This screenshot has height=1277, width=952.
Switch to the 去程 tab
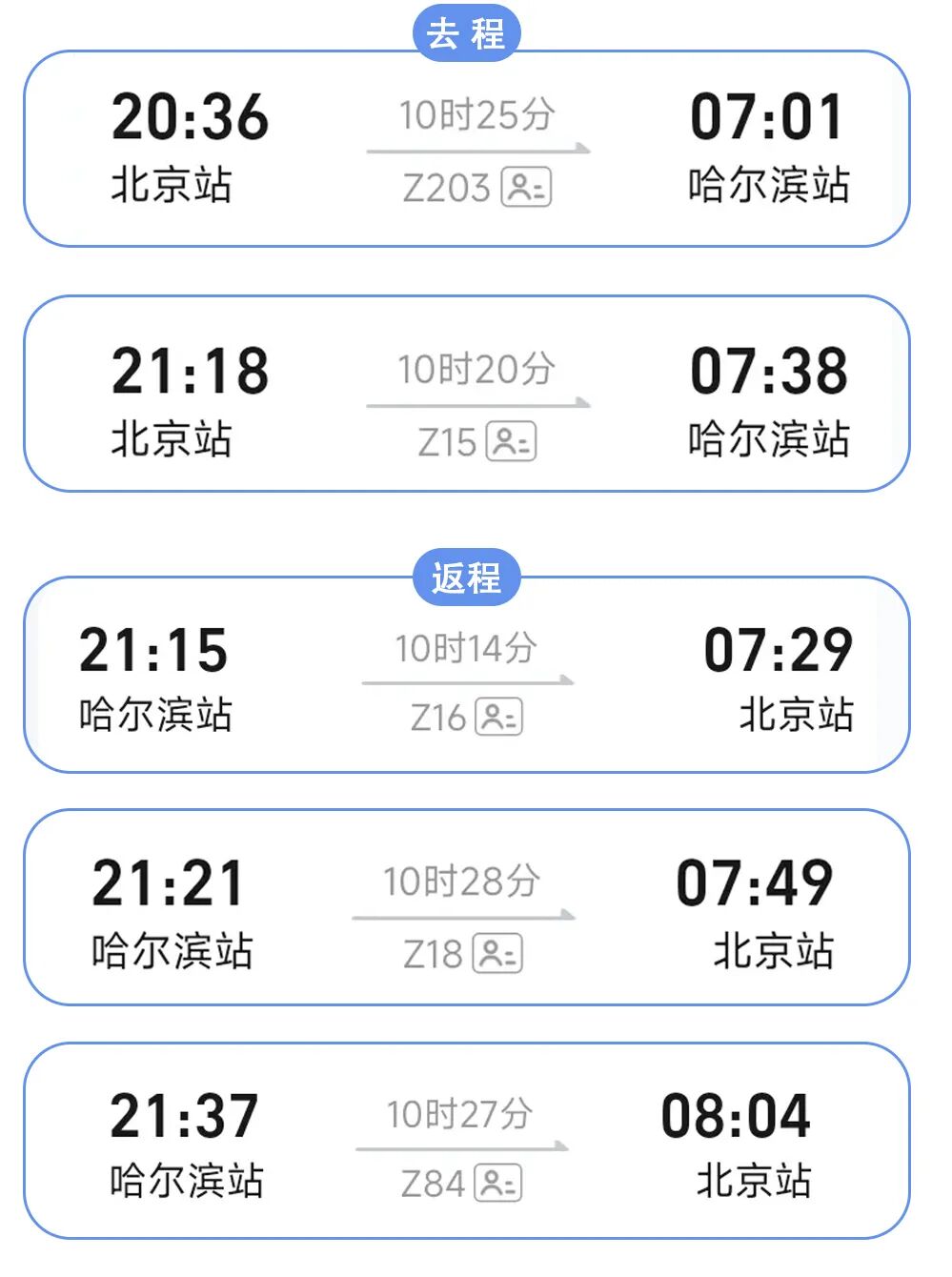coord(467,31)
